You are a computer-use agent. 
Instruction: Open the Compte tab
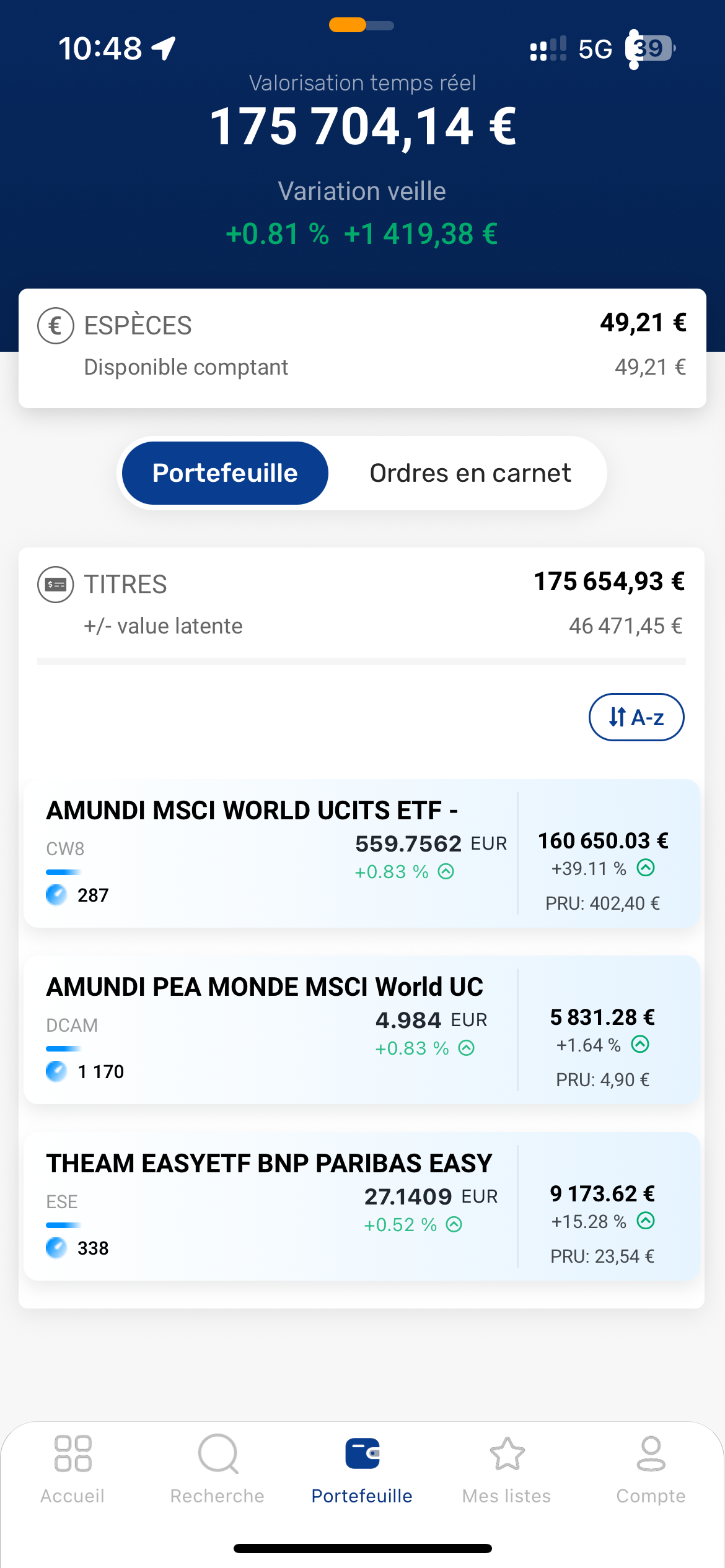651,1468
